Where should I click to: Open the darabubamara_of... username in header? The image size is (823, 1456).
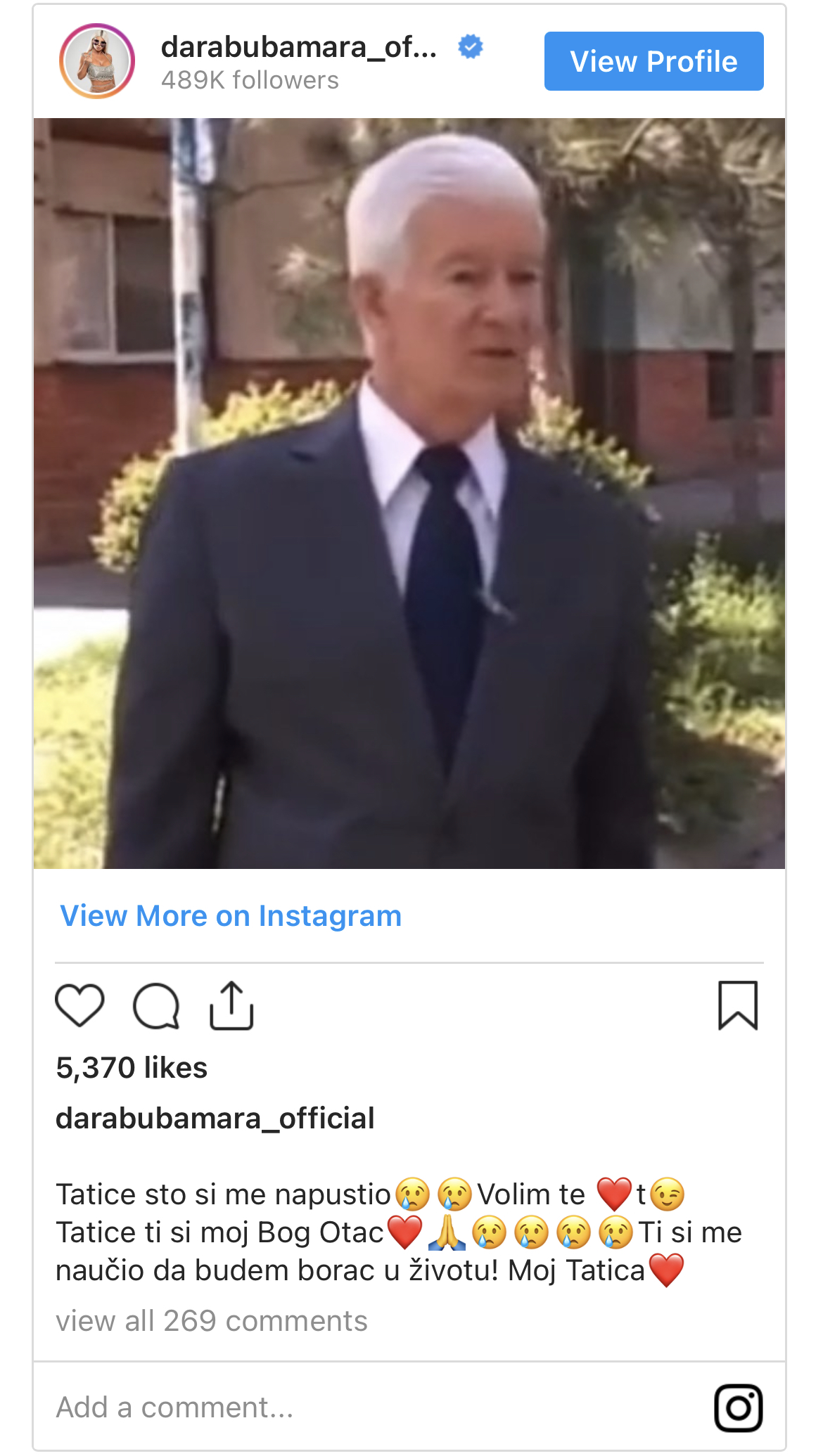299,47
